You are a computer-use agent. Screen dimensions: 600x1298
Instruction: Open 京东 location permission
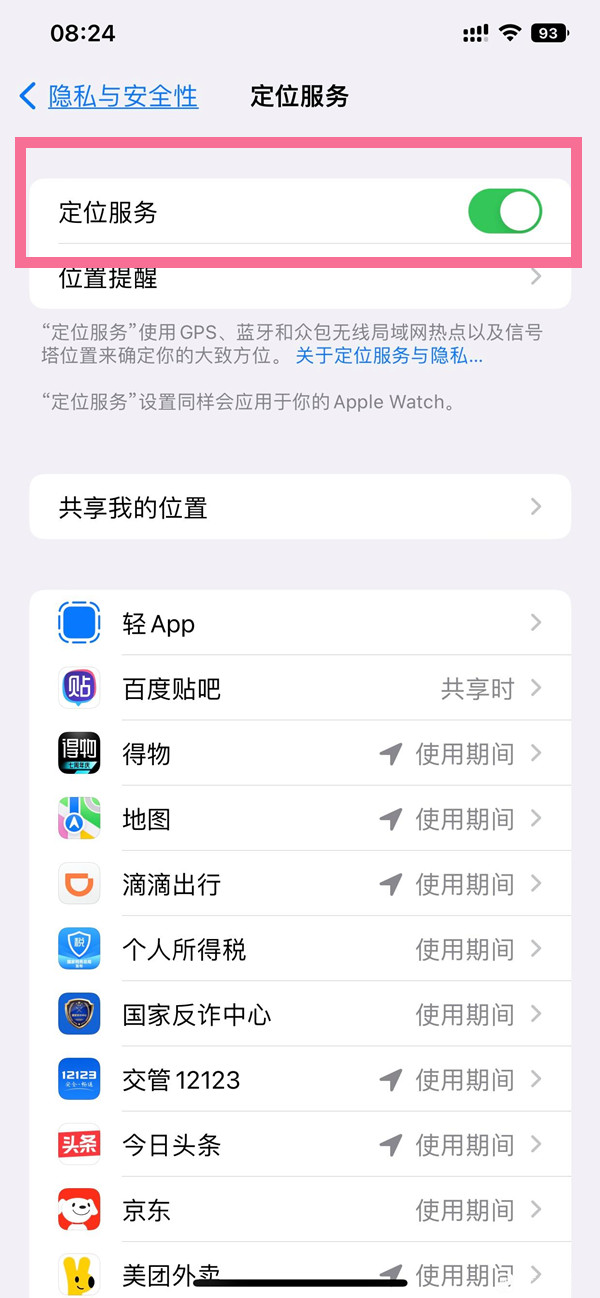click(300, 1210)
